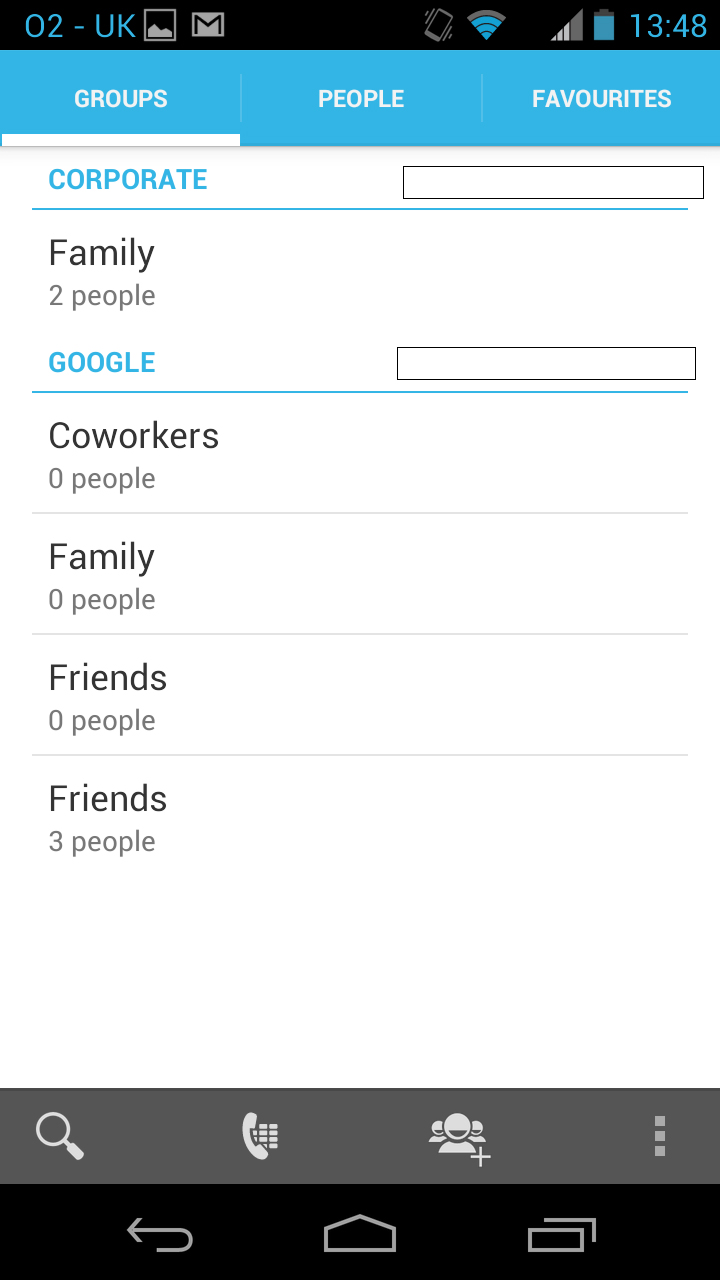This screenshot has width=720, height=1280.
Task: Open the Google Family group with 0 people
Action: [x=360, y=576]
